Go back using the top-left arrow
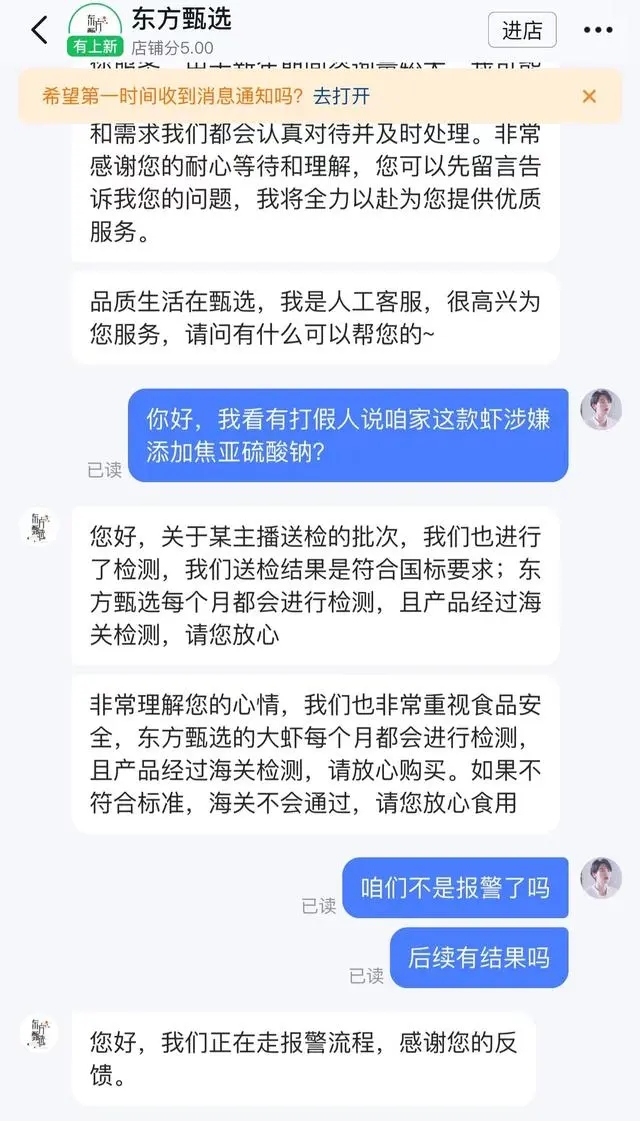The image size is (640, 1121). pyautogui.click(x=39, y=30)
